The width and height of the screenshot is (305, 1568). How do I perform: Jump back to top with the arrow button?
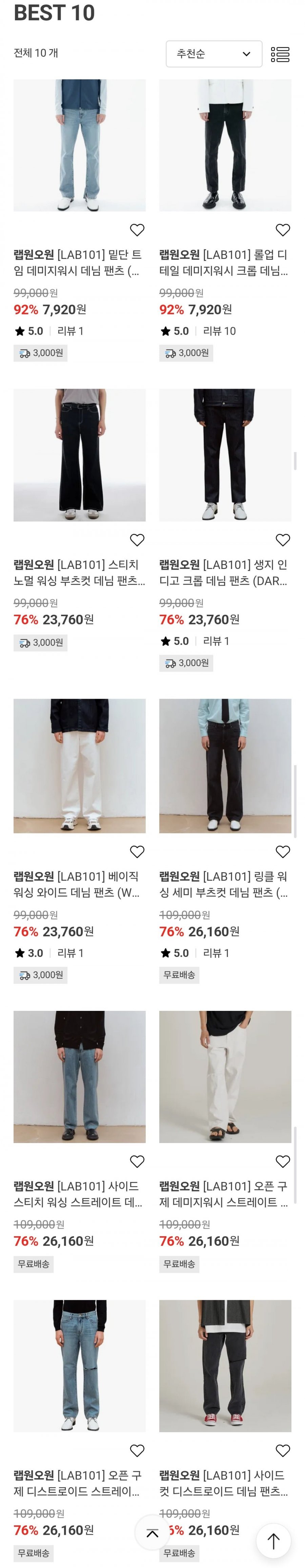point(273,1541)
